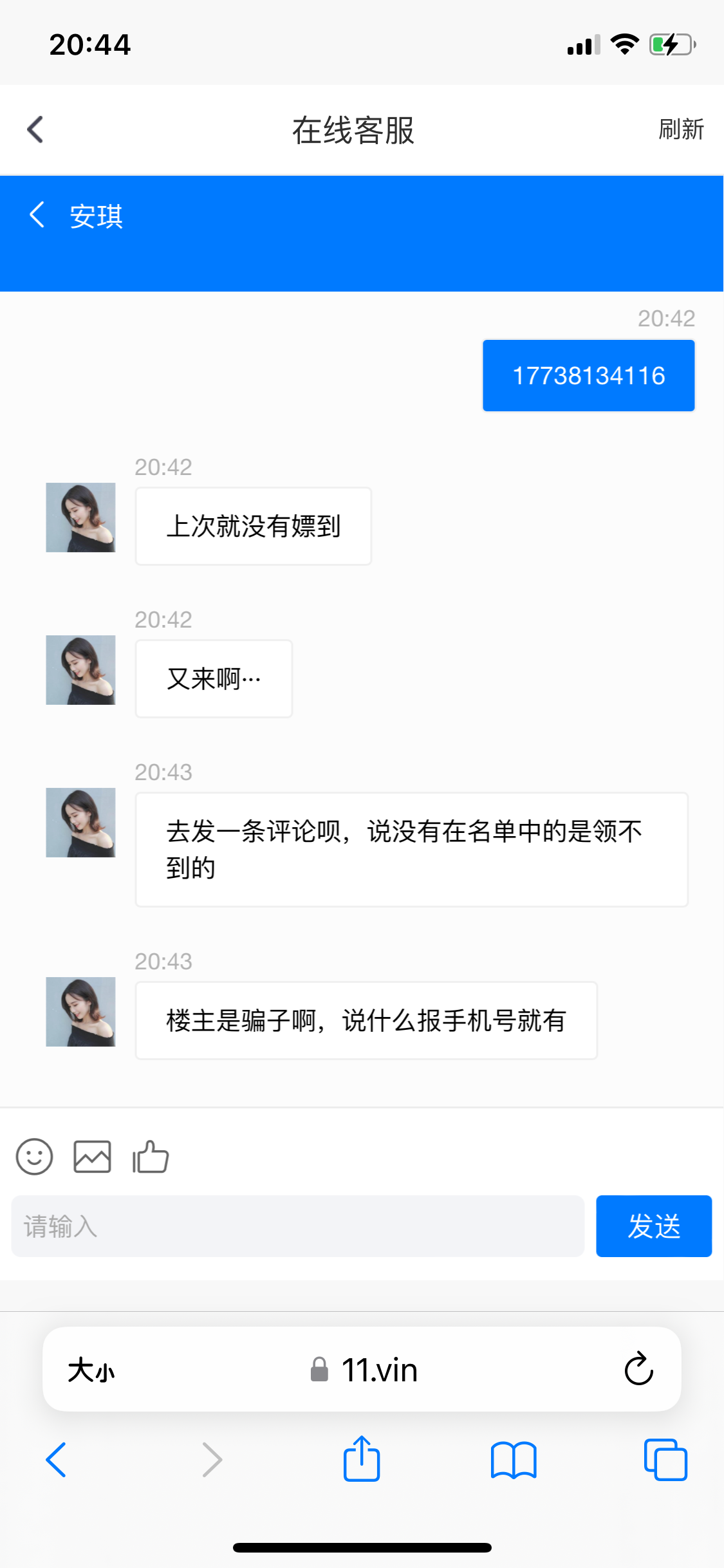
Task: Tap the back chevron beside 安琪
Action: coord(37,214)
